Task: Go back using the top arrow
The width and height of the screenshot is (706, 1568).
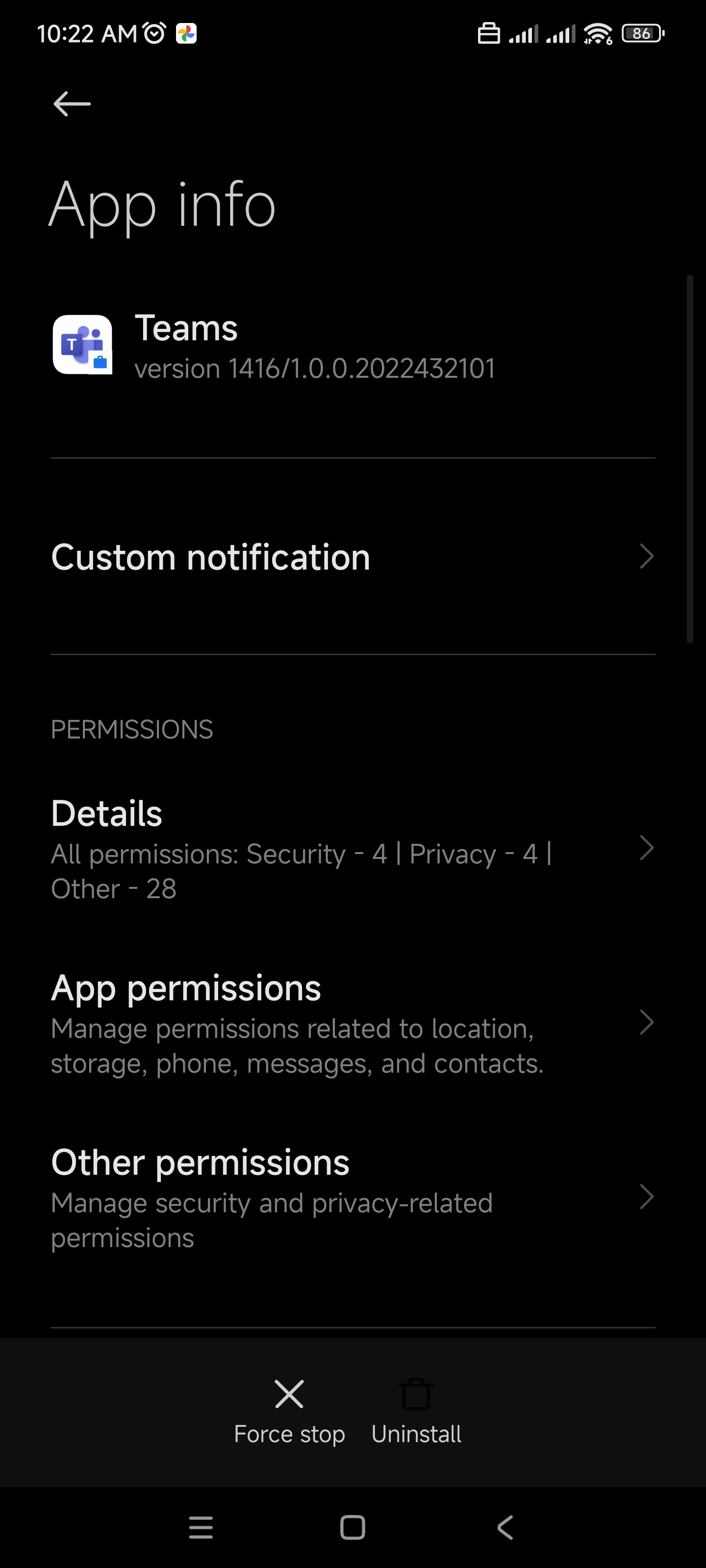Action: 72,104
